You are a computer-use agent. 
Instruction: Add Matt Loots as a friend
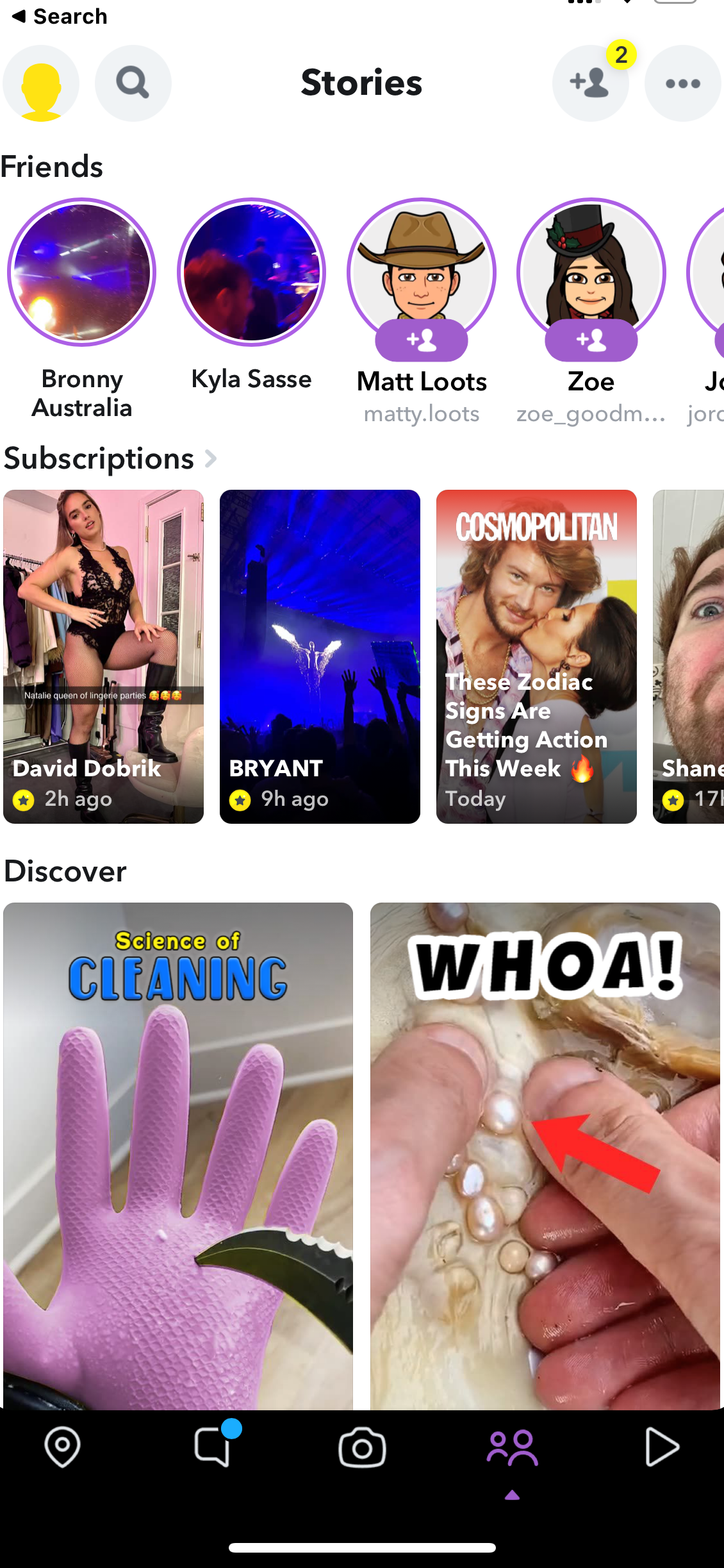tap(422, 340)
